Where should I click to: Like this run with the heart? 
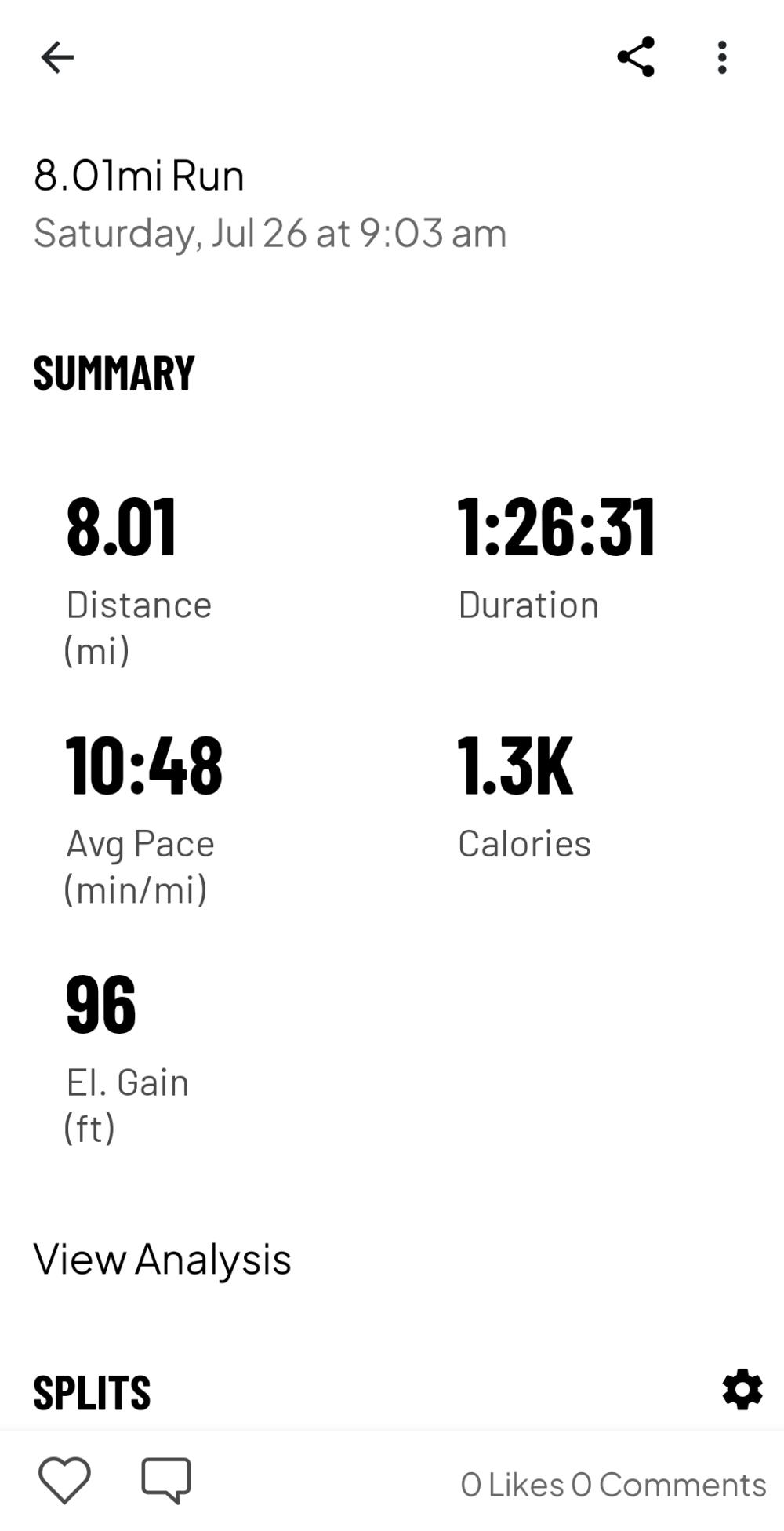pos(64,1480)
